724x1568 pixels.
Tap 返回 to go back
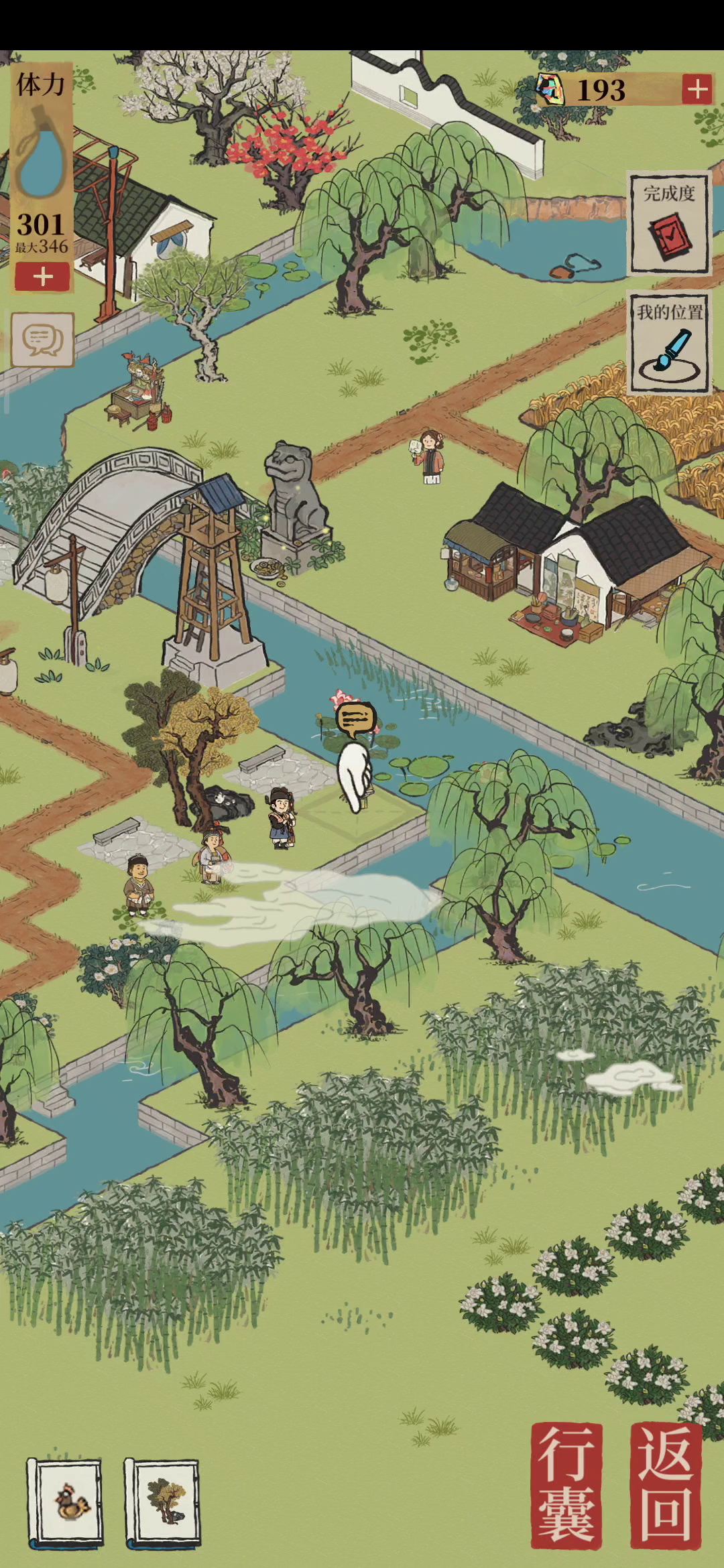(666, 1486)
